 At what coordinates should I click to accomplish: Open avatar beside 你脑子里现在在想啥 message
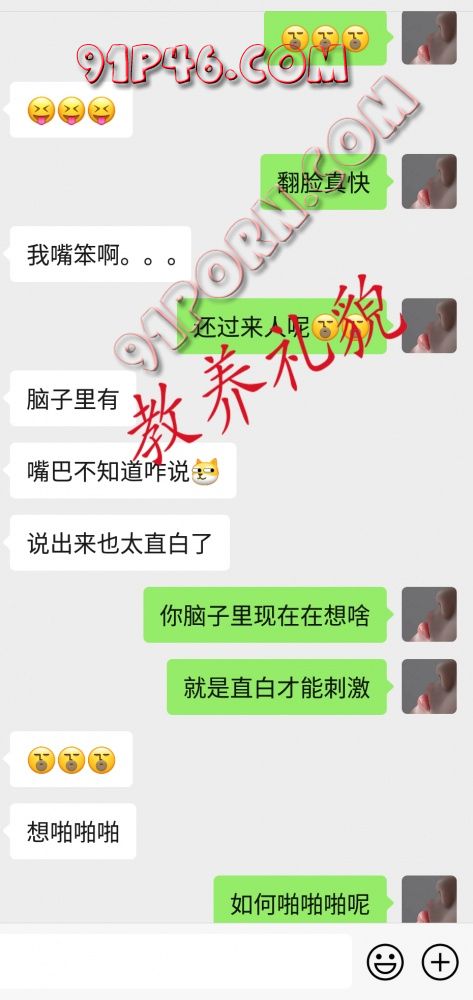click(429, 614)
